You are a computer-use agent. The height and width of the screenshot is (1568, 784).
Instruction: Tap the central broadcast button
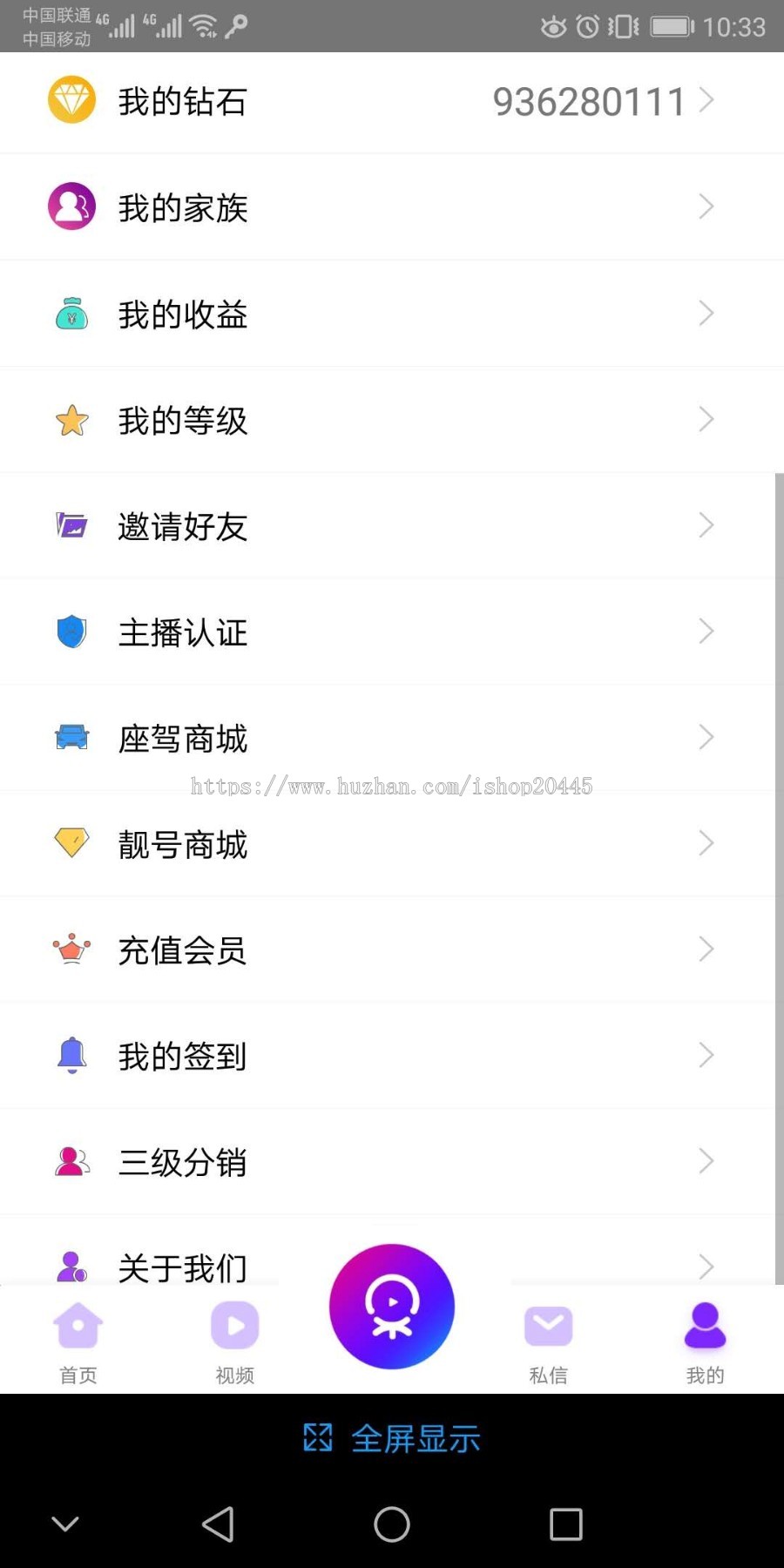[x=391, y=1307]
